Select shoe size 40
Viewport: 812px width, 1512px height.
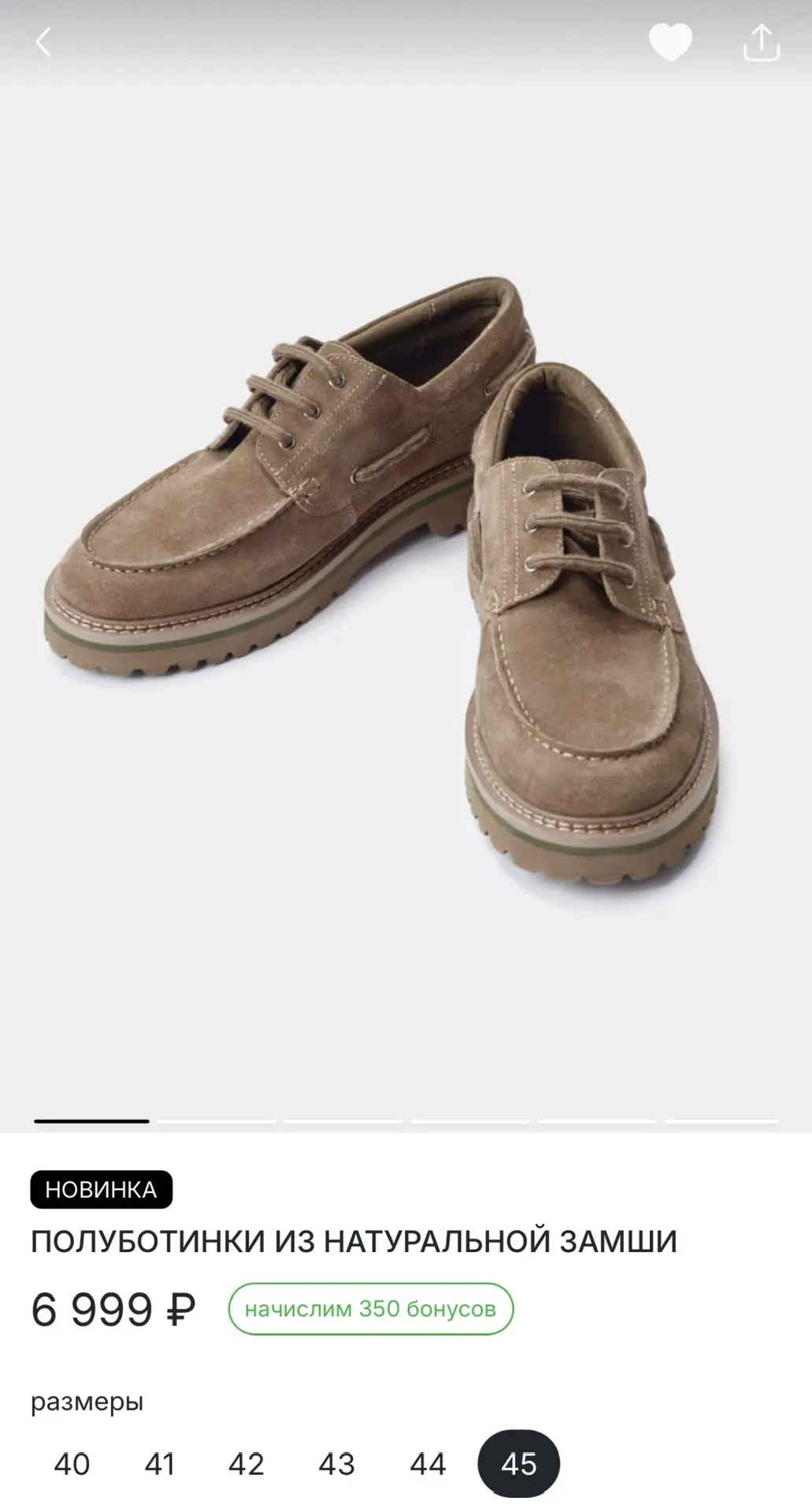[x=72, y=1464]
